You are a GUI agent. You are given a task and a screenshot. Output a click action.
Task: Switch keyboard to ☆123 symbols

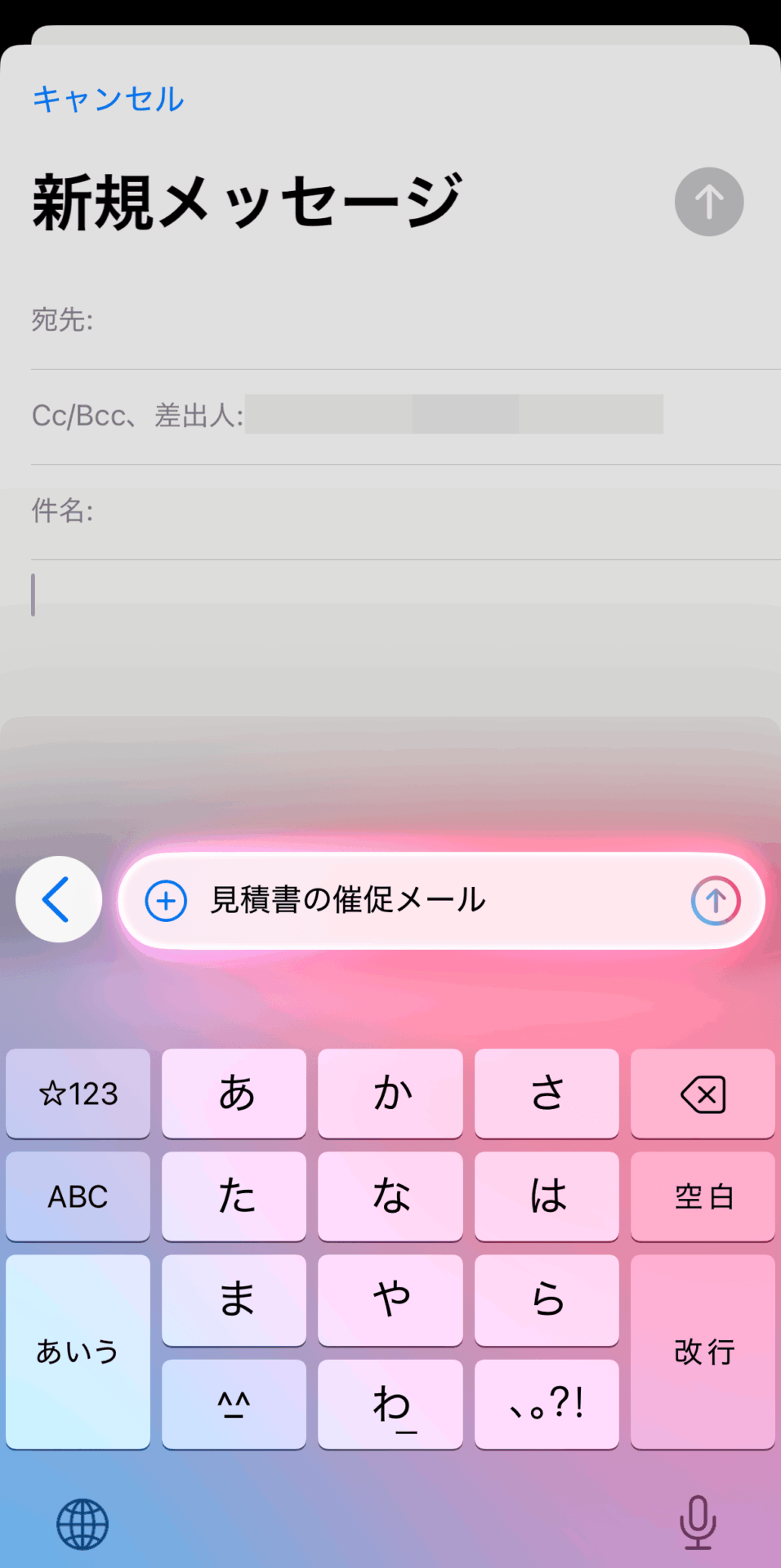[x=78, y=1093]
